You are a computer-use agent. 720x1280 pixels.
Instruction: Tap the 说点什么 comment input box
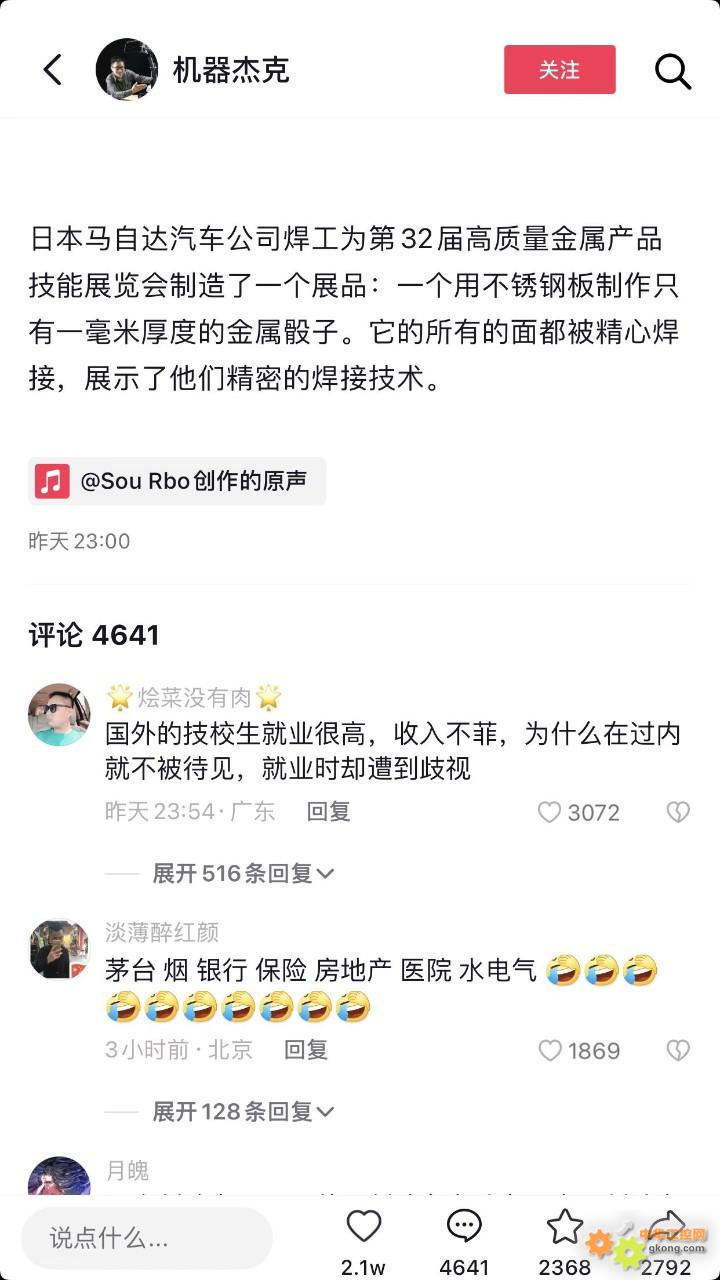coord(147,1238)
